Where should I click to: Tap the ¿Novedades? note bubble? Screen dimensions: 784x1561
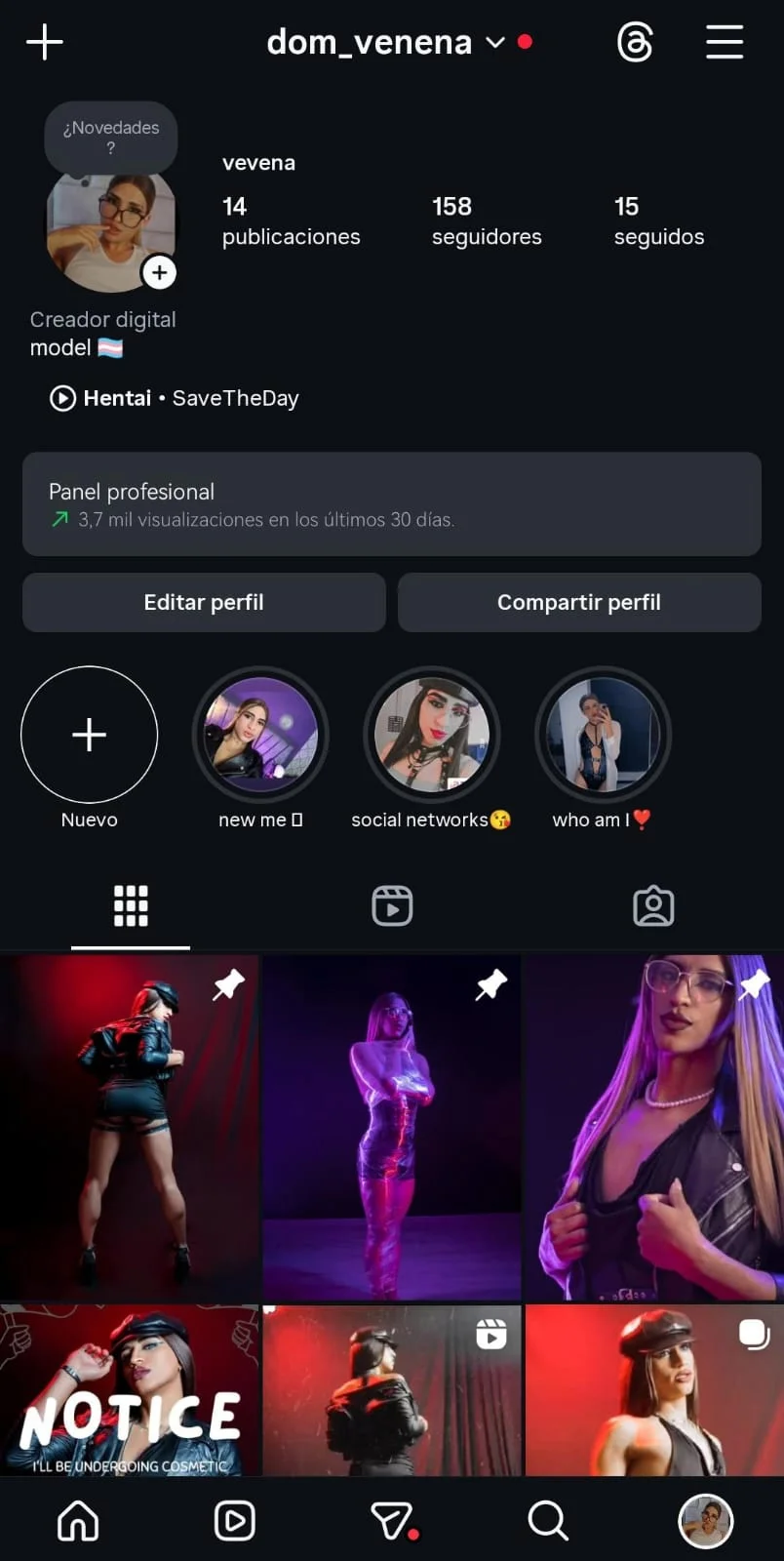pos(111,137)
